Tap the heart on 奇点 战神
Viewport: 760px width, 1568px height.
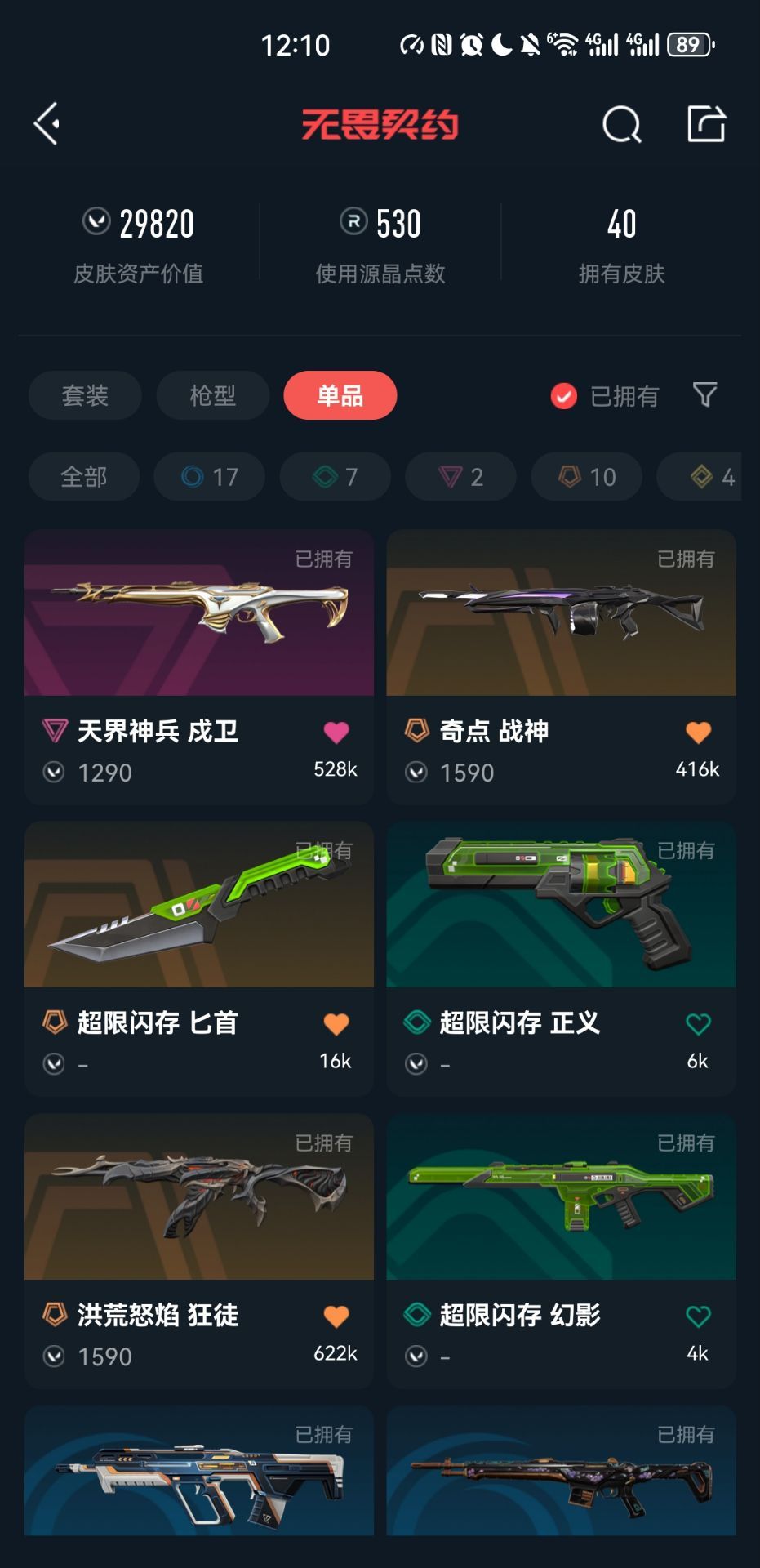699,733
